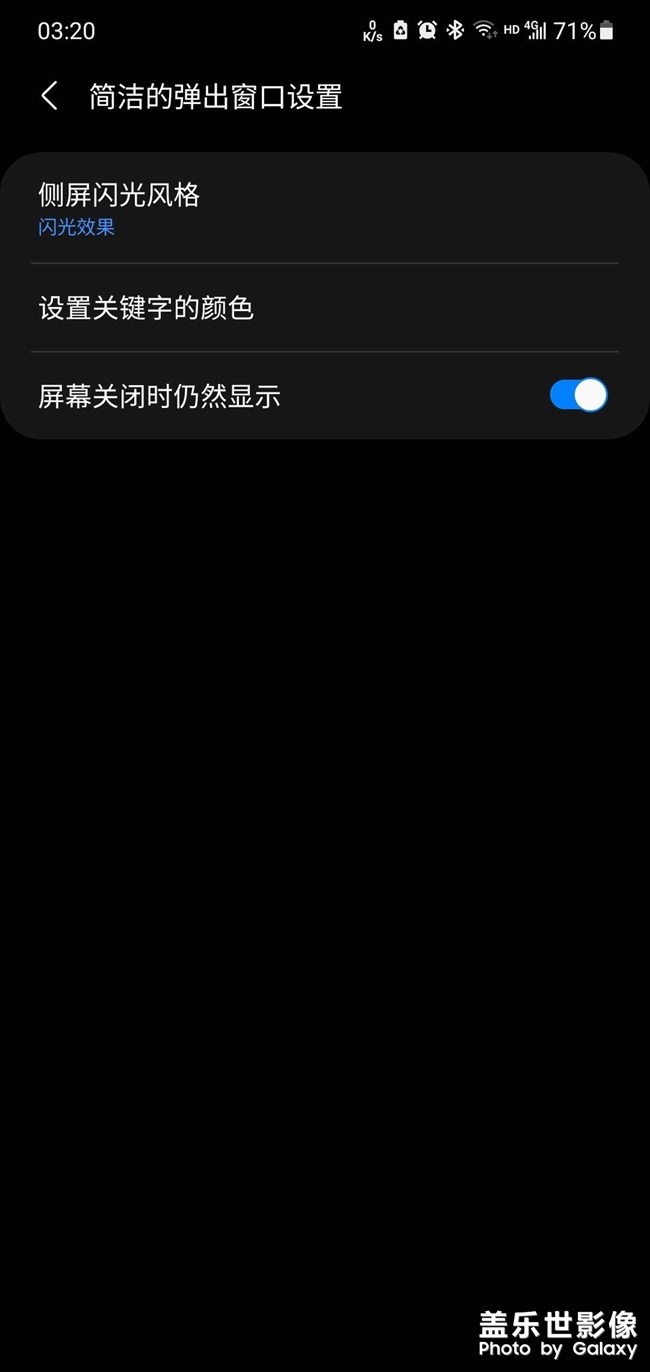Turn off 屏幕关闭时仍然显示 switch
This screenshot has height=1372, width=650.
click(578, 396)
